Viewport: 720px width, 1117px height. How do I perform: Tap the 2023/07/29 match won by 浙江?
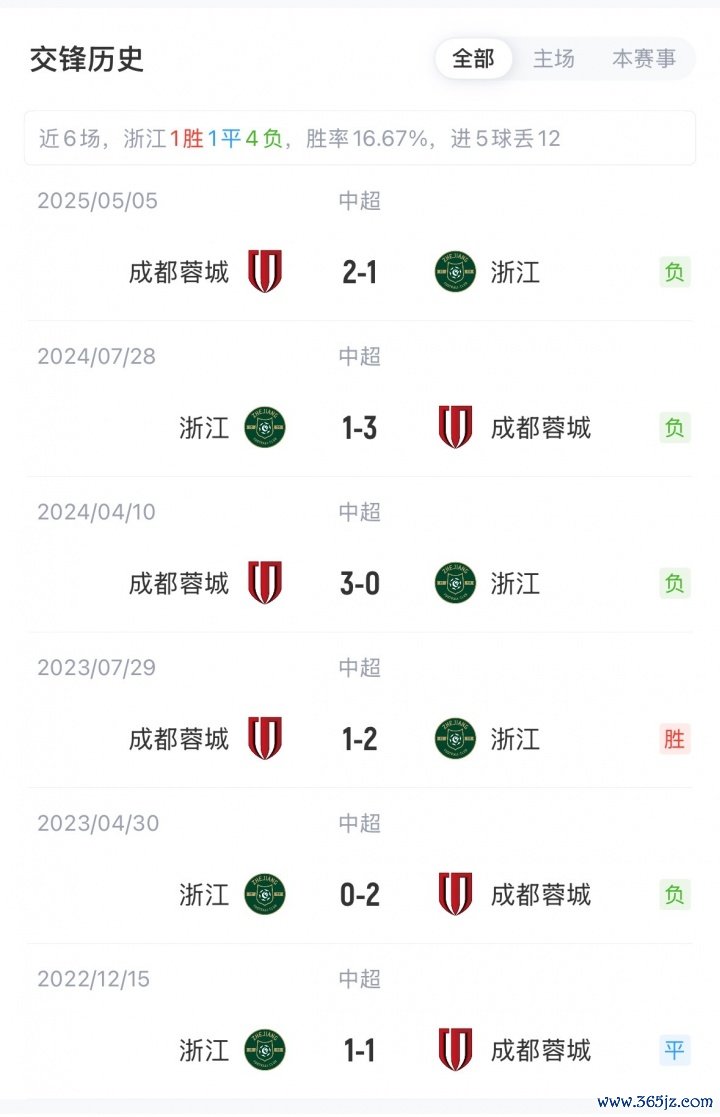[x=360, y=739]
